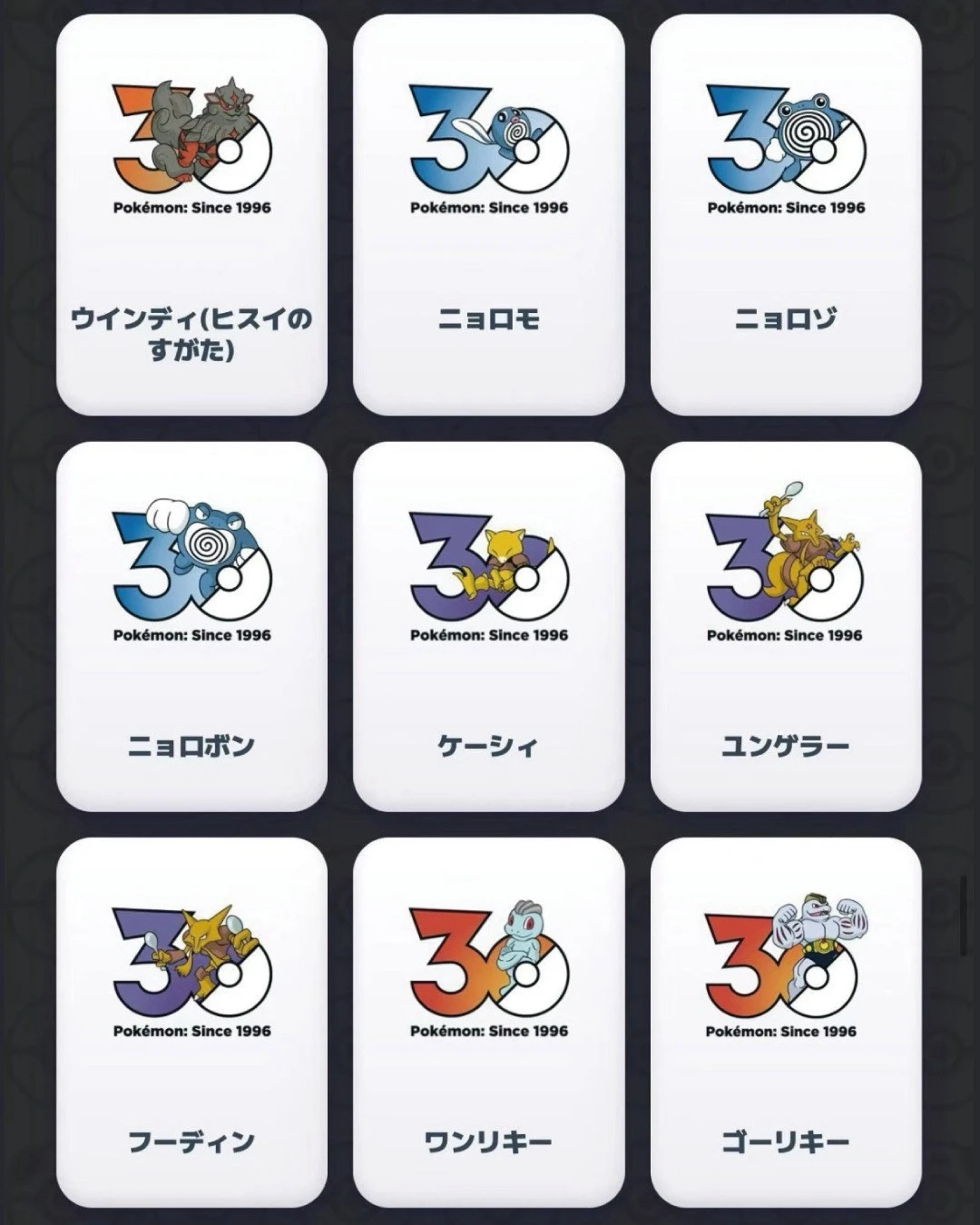Select the ニョロモ logo card
980x1225 pixels.
click(x=489, y=215)
